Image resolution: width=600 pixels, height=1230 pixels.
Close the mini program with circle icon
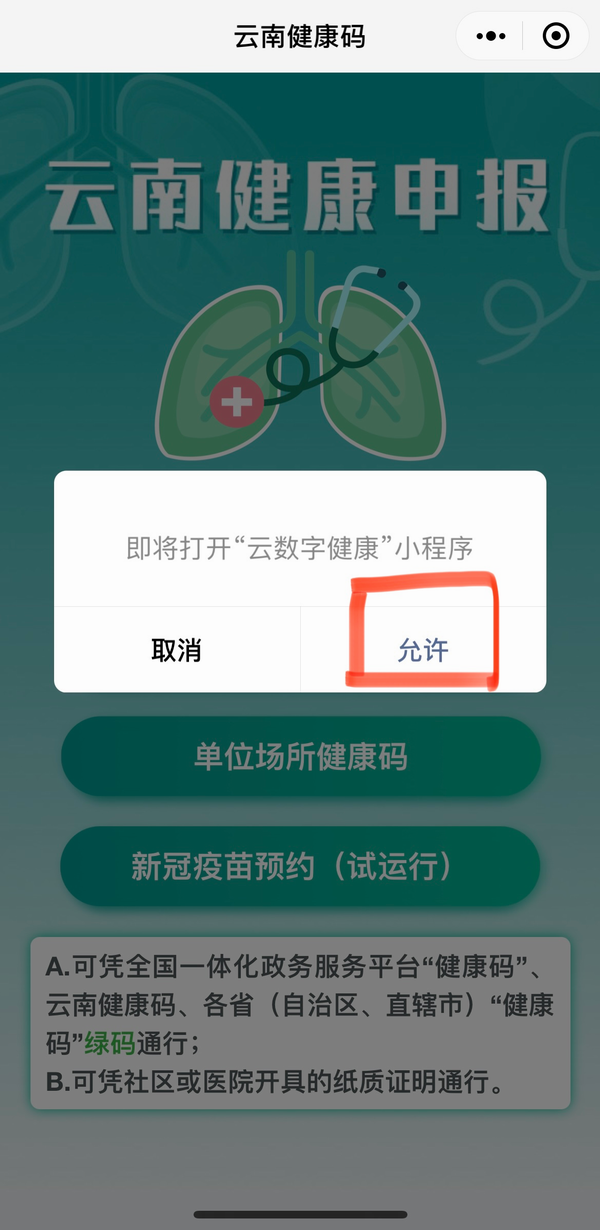point(555,37)
